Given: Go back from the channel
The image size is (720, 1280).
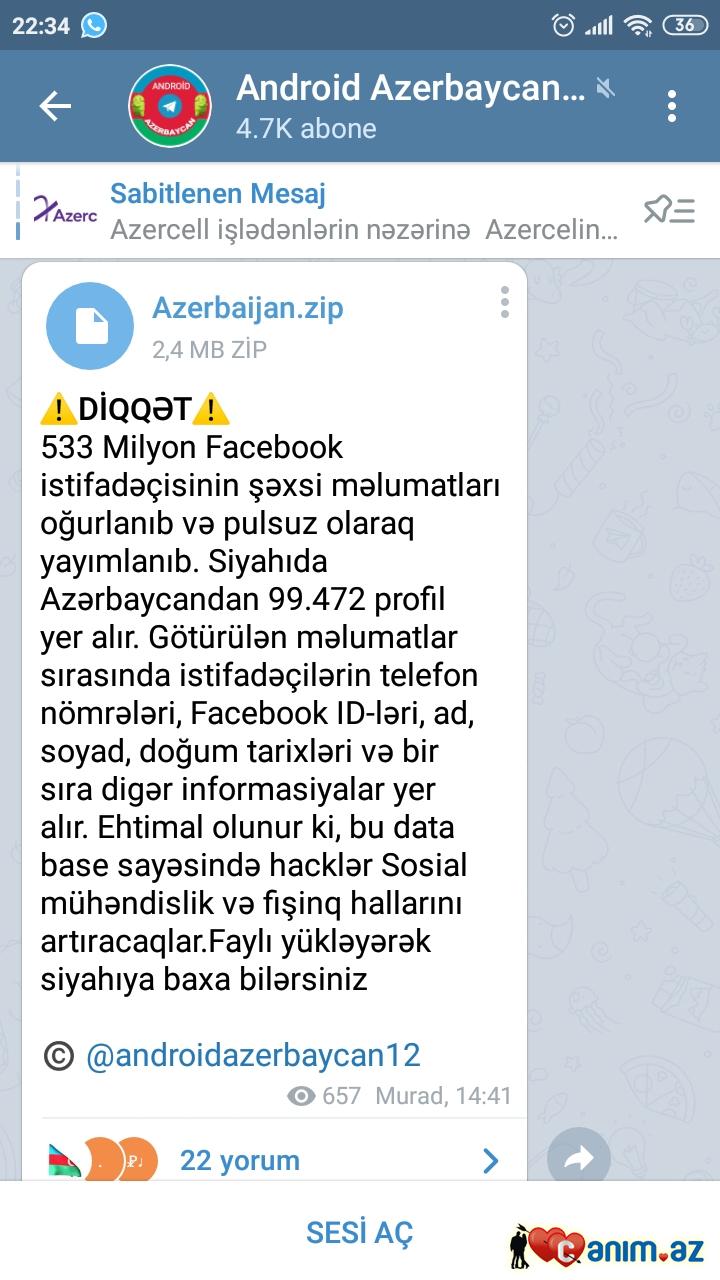Looking at the screenshot, I should 55,106.
